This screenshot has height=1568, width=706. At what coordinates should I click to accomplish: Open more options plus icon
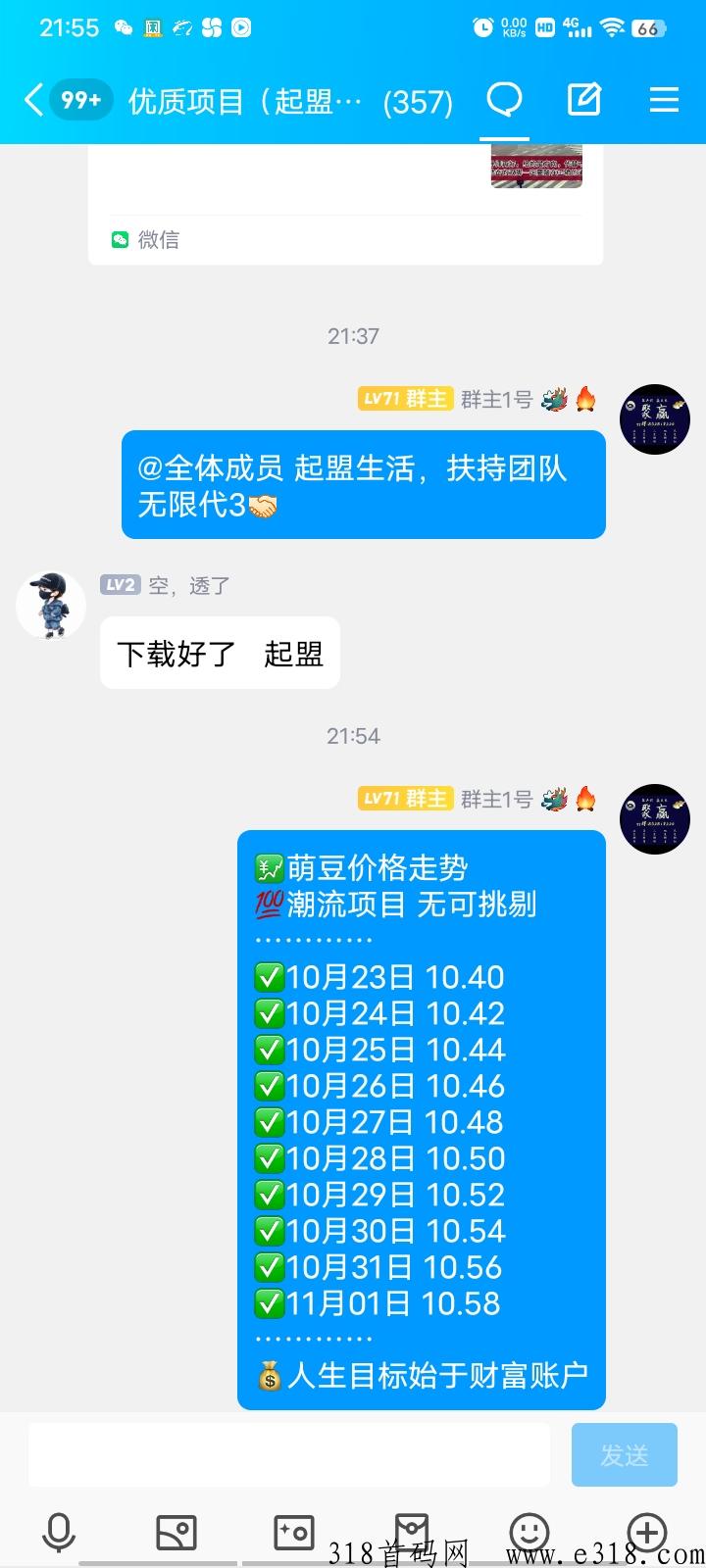coord(647,1532)
